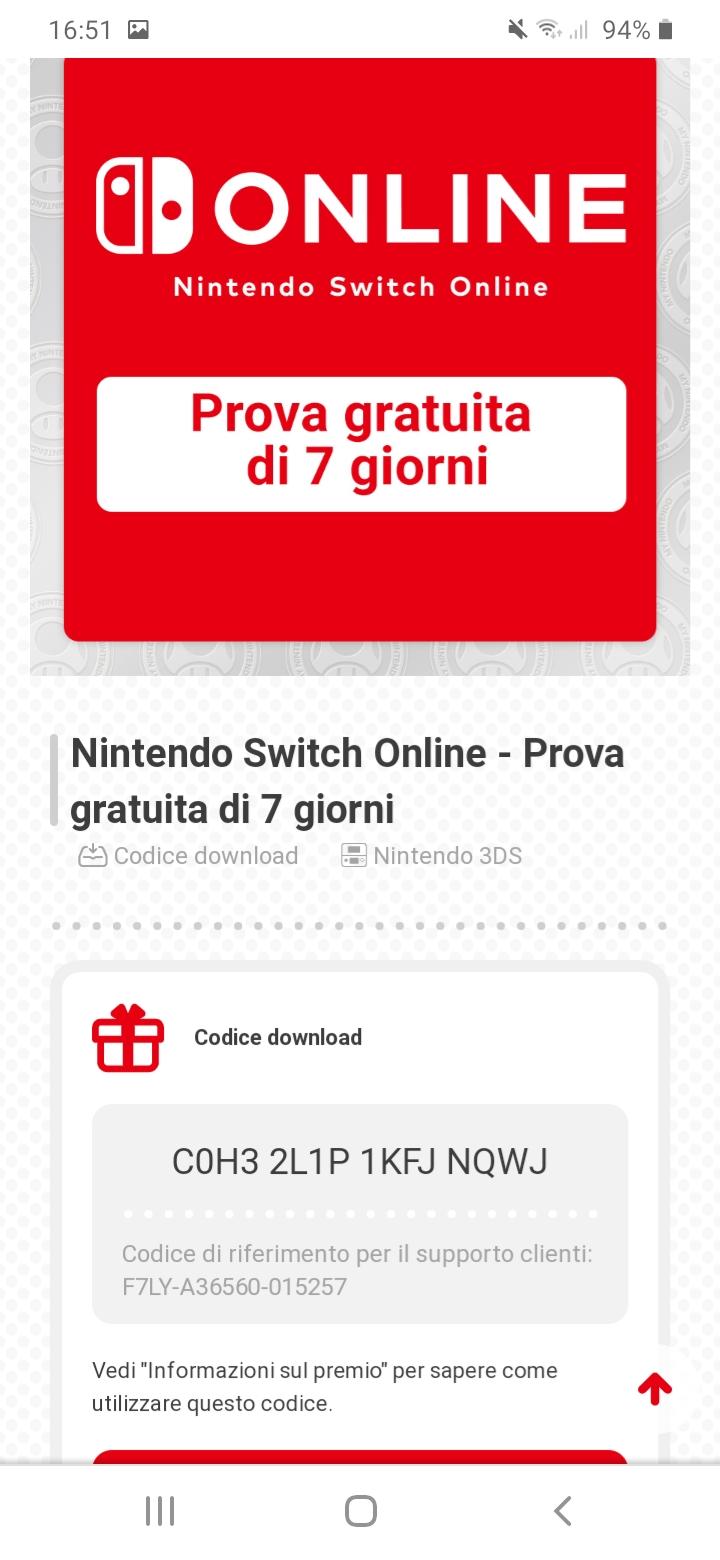Open the recent apps overview
The height and width of the screenshot is (1560, 720).
160,1511
